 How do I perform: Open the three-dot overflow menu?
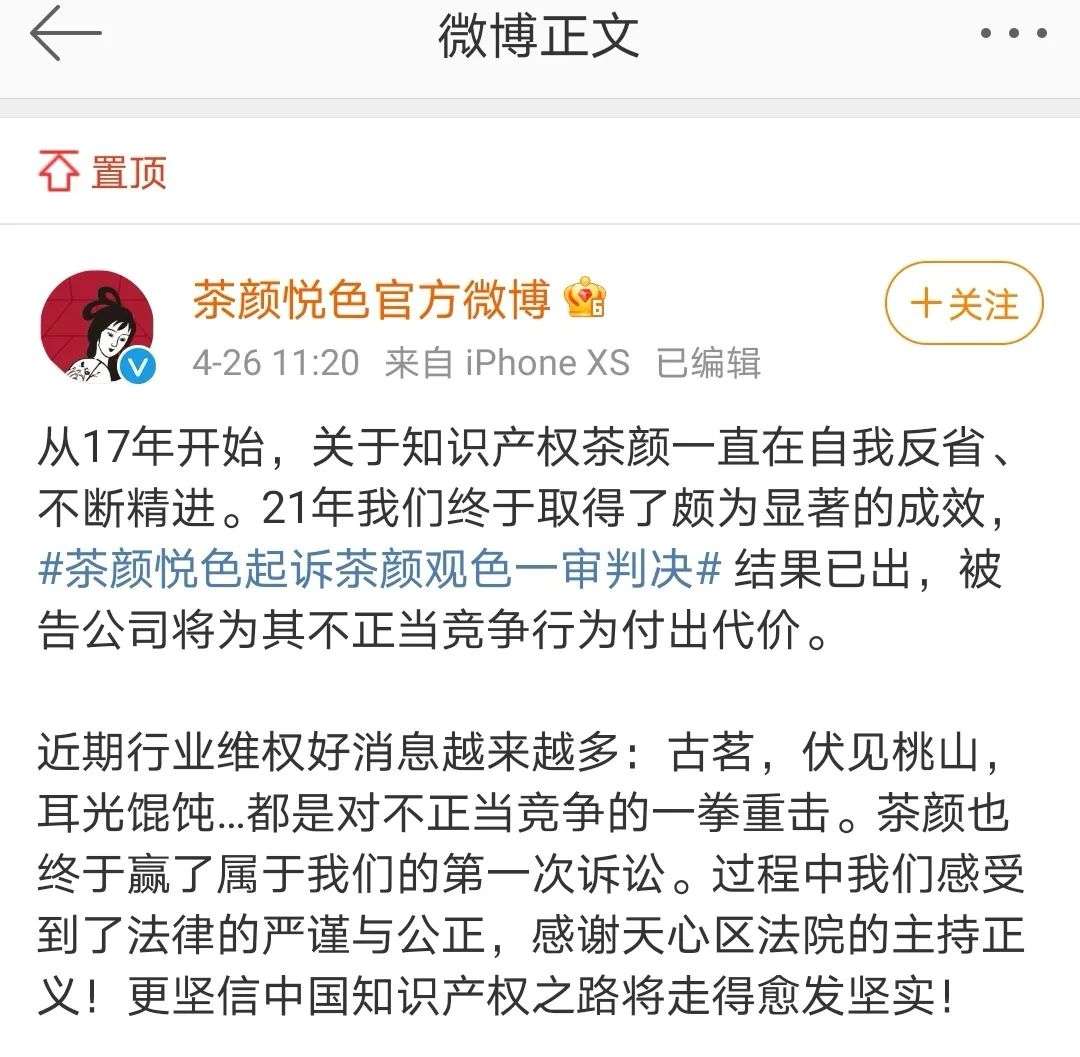pos(1012,36)
